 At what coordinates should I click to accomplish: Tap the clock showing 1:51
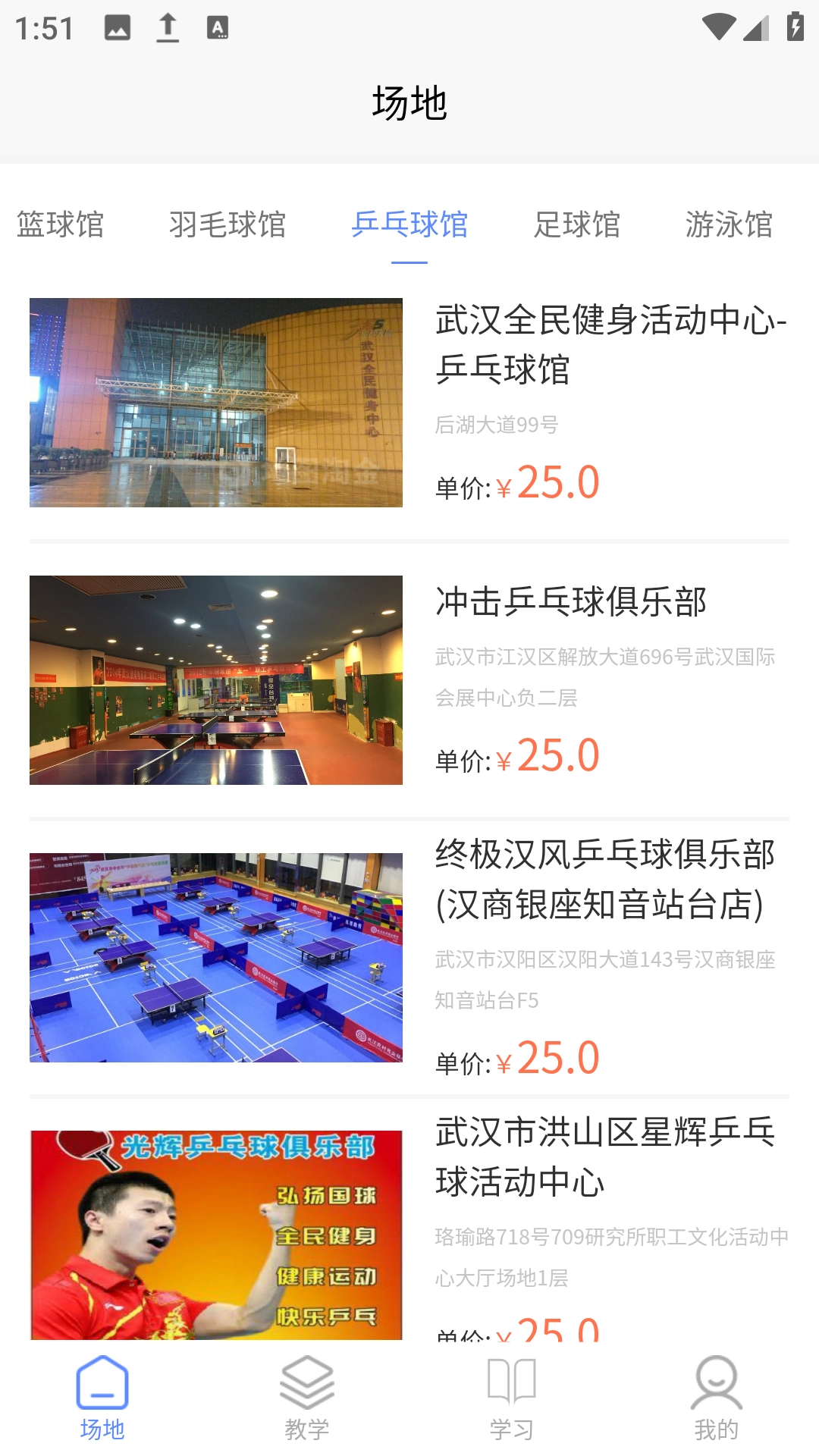pos(43,26)
